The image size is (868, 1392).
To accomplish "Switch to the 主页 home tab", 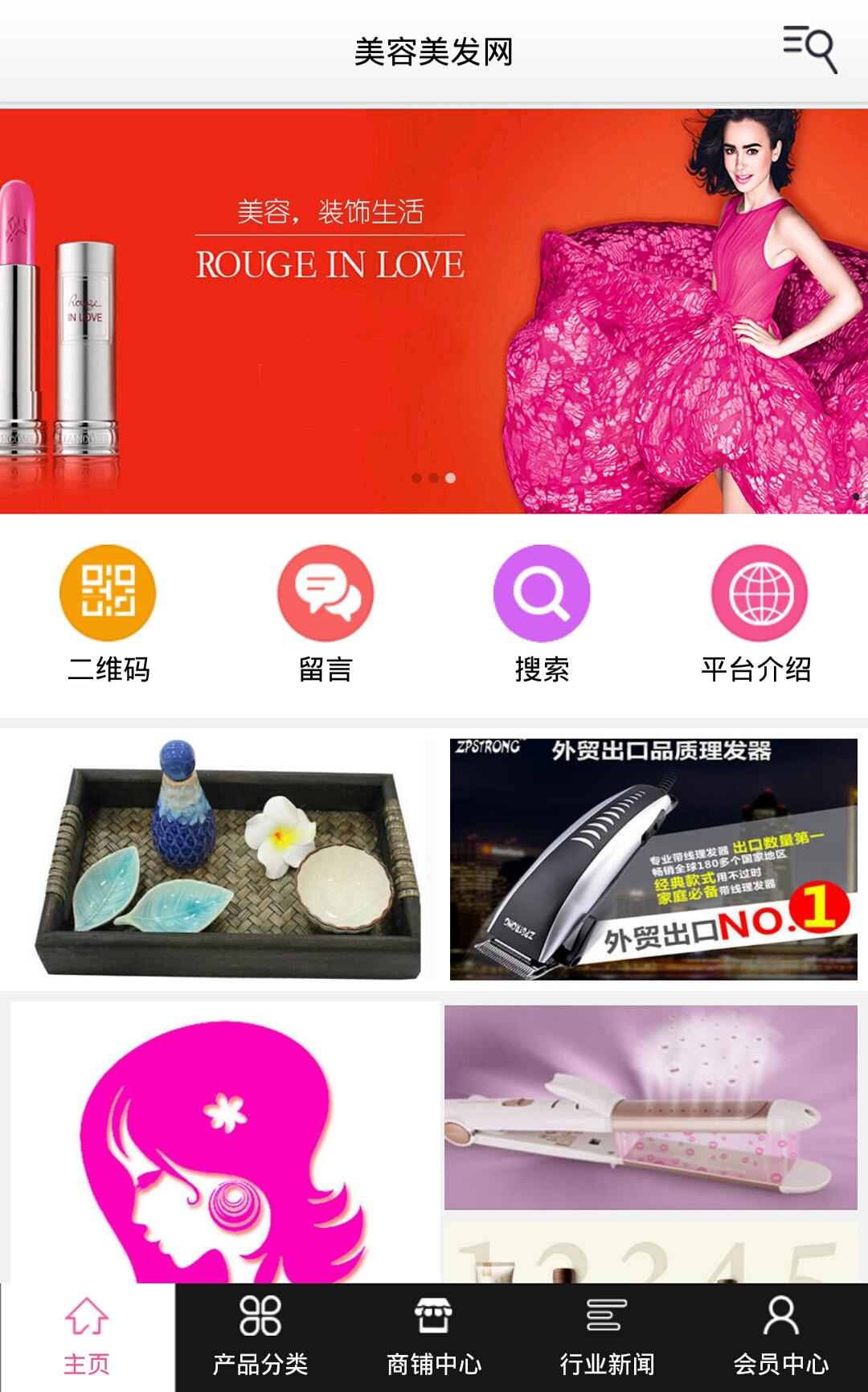I will click(x=87, y=1337).
